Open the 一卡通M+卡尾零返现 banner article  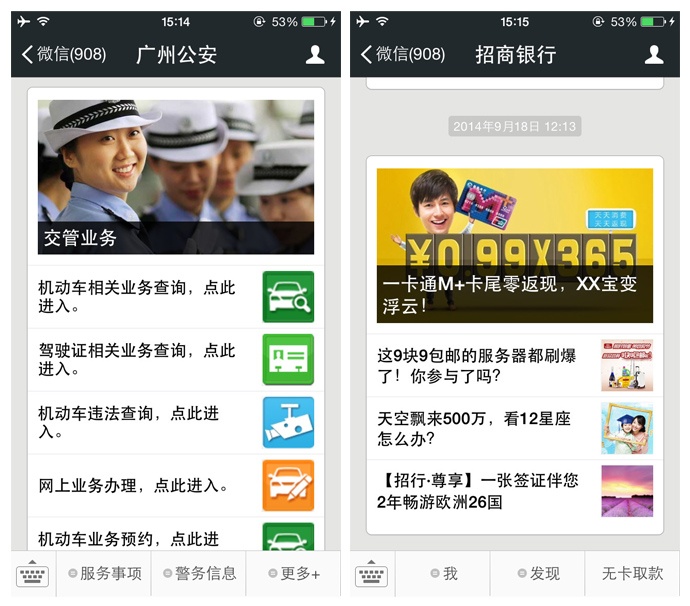[x=515, y=244]
